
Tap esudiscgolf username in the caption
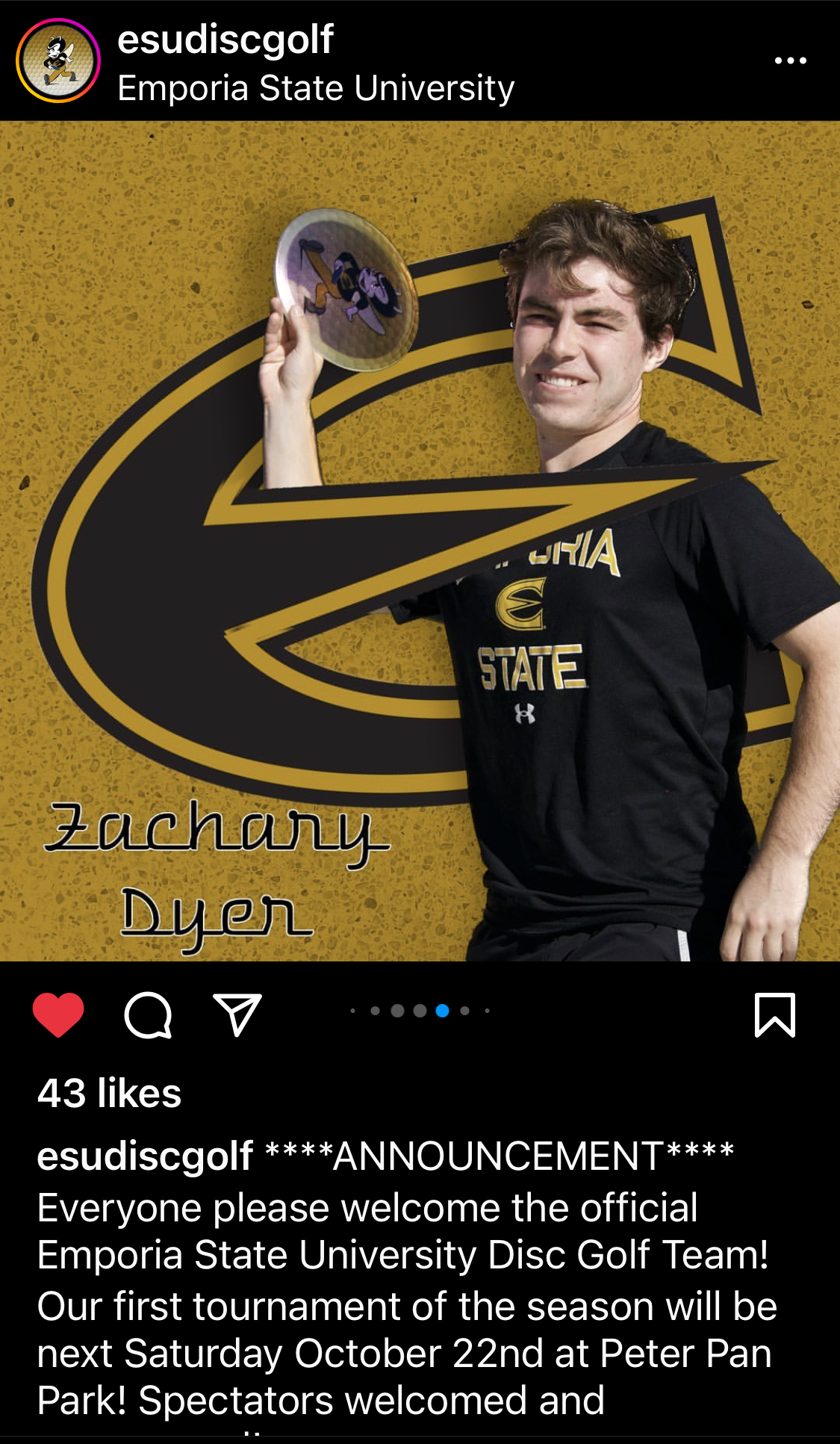click(x=146, y=1156)
